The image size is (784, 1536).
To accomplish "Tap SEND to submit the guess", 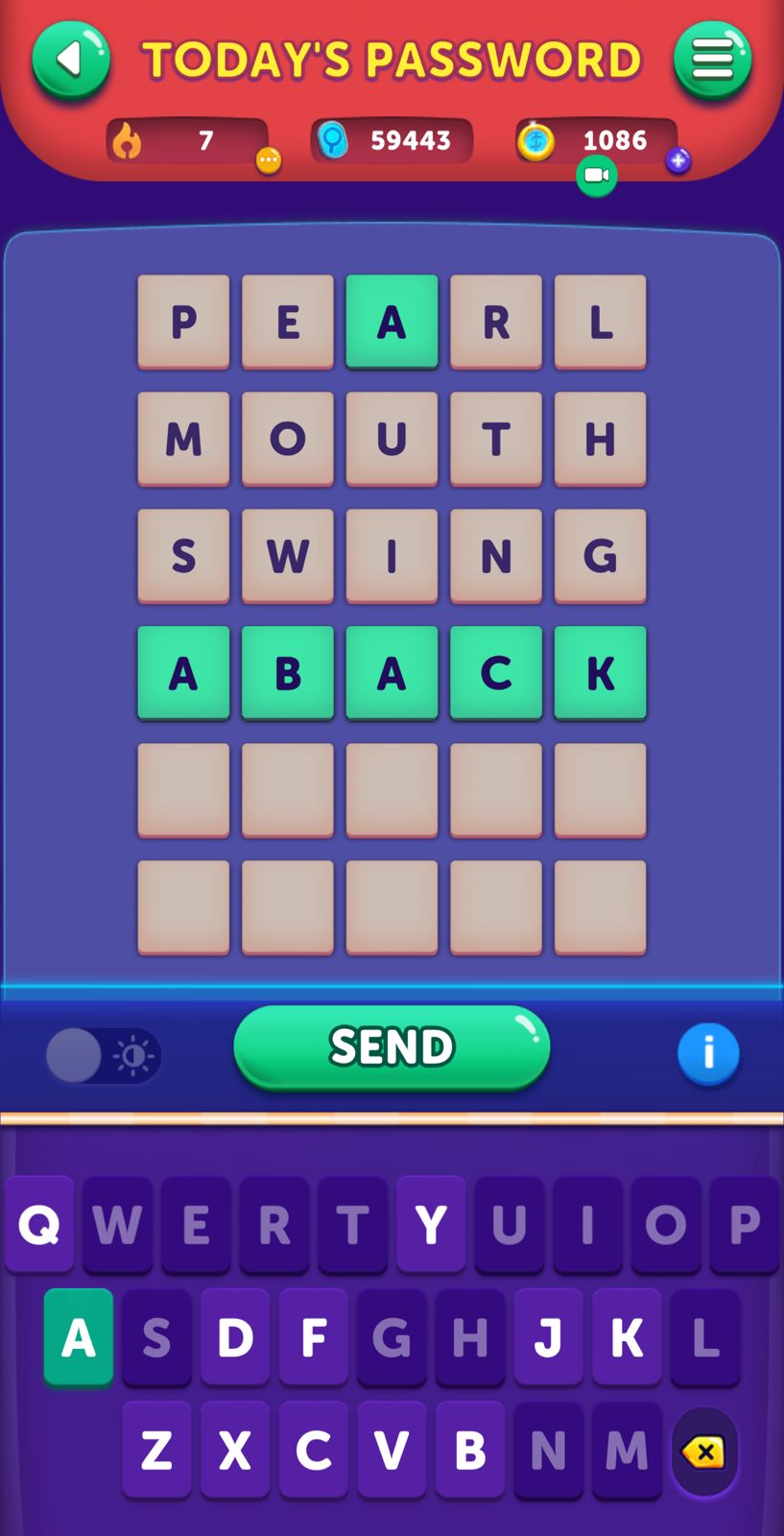I will (392, 1046).
